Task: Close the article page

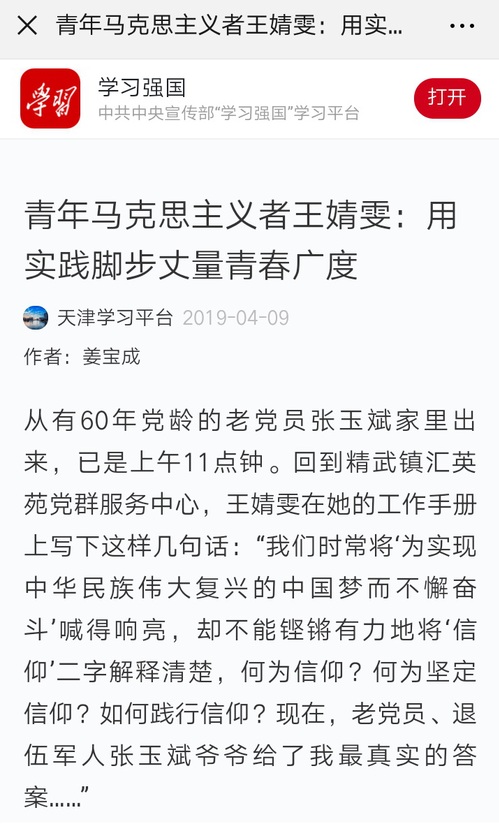Action: click(27, 25)
